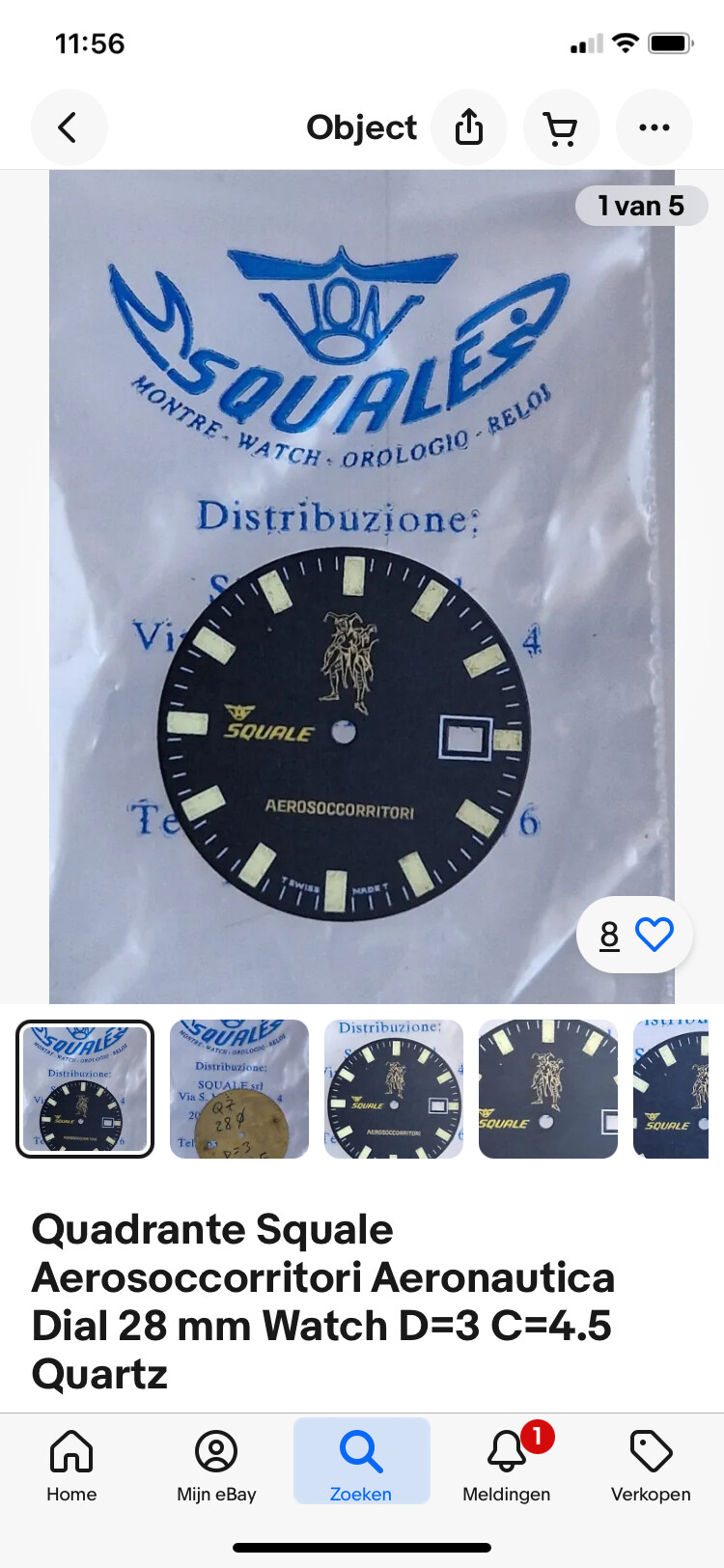Add listing to watchlist with heart
This screenshot has height=1568, width=724.
click(x=634, y=935)
